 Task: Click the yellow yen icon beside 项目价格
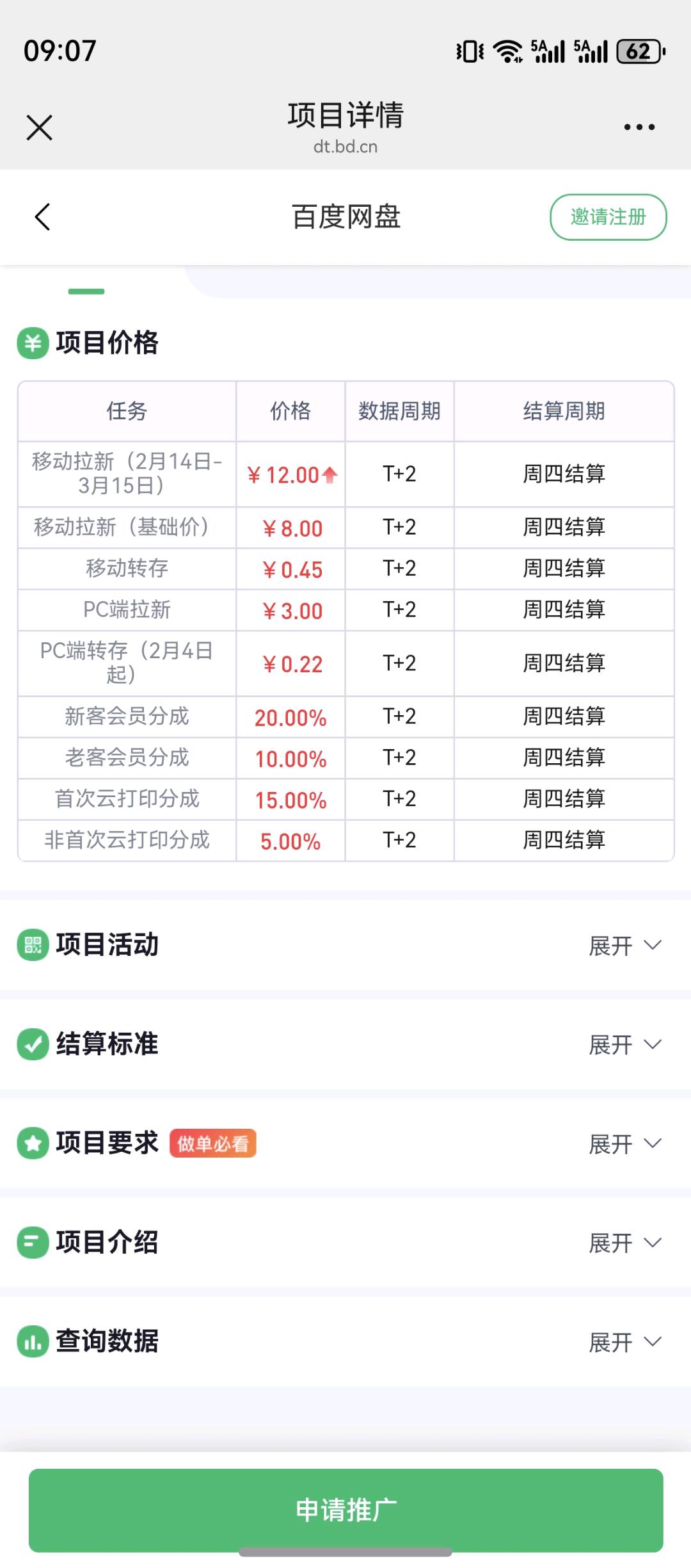33,343
